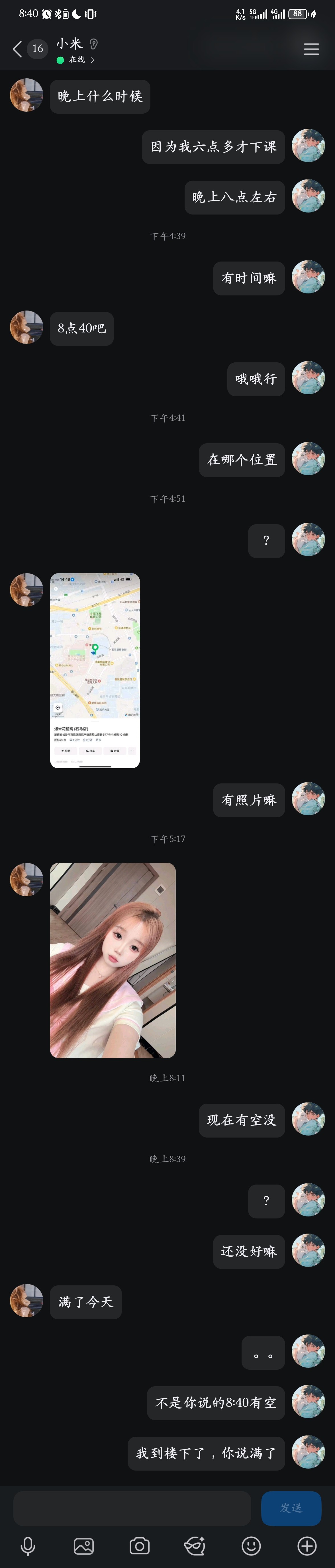The image size is (335, 1568).
Task: Tap the earpiece mode icon beside 小米
Action: (x=94, y=43)
